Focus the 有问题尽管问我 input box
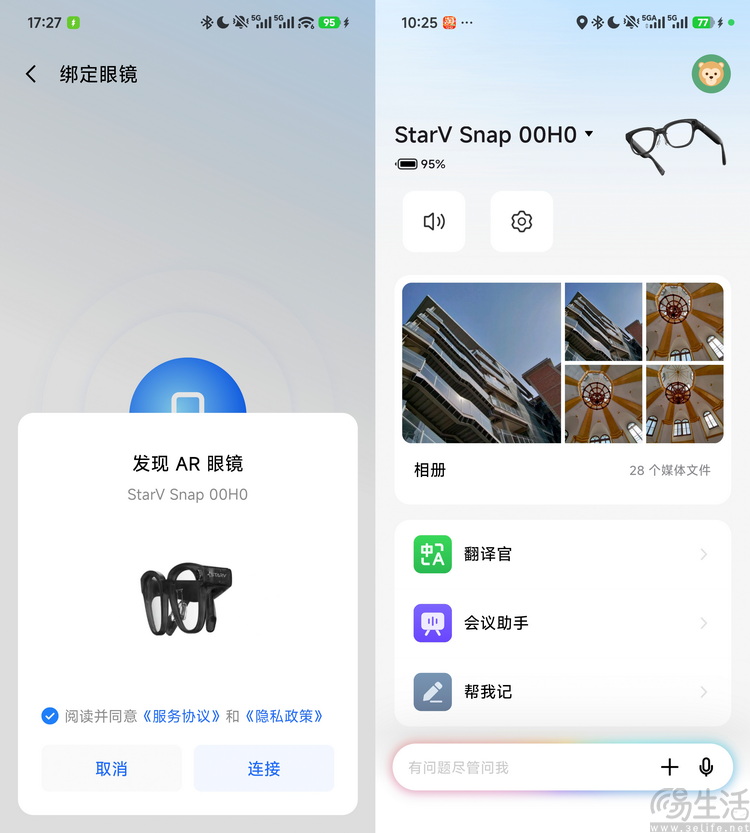750x833 pixels. pos(520,767)
